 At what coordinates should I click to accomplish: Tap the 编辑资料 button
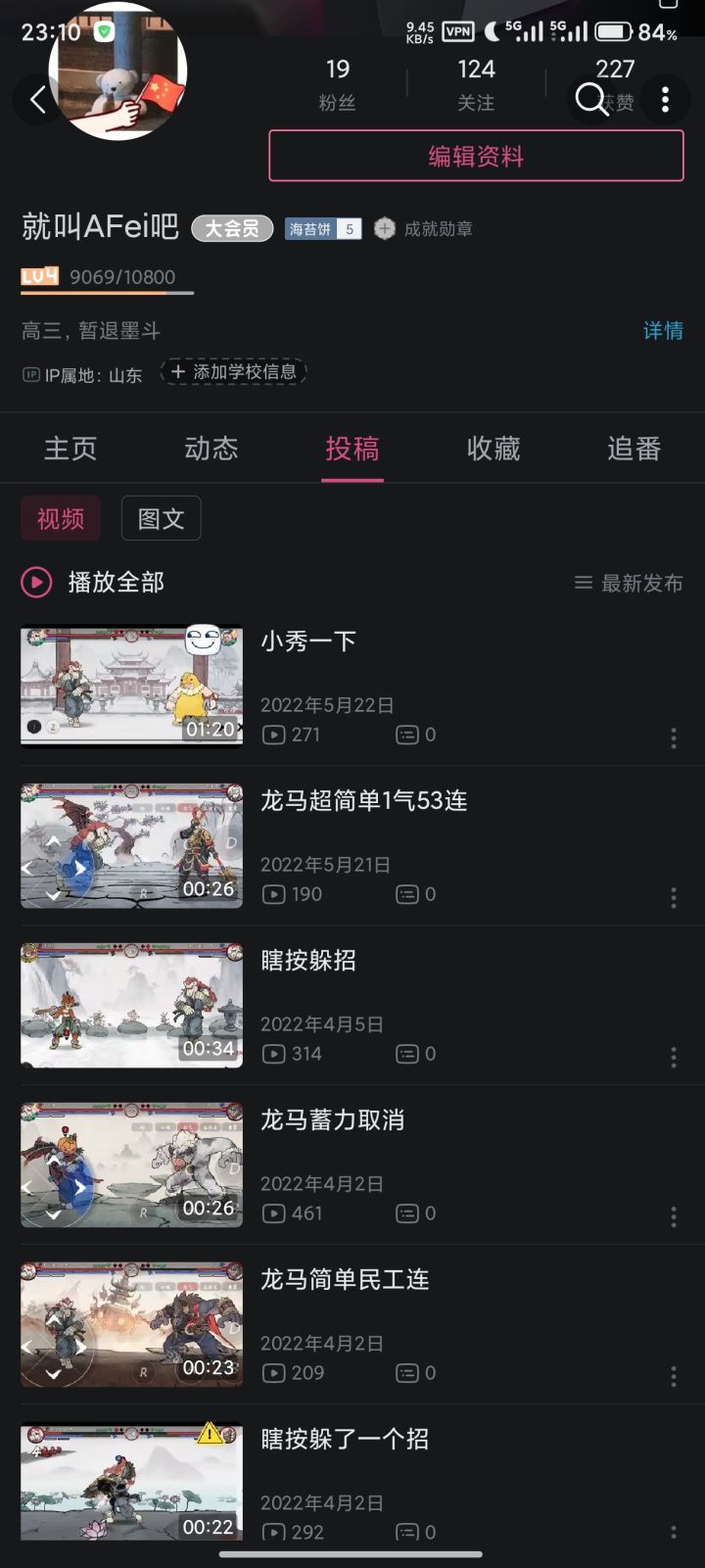(477, 155)
